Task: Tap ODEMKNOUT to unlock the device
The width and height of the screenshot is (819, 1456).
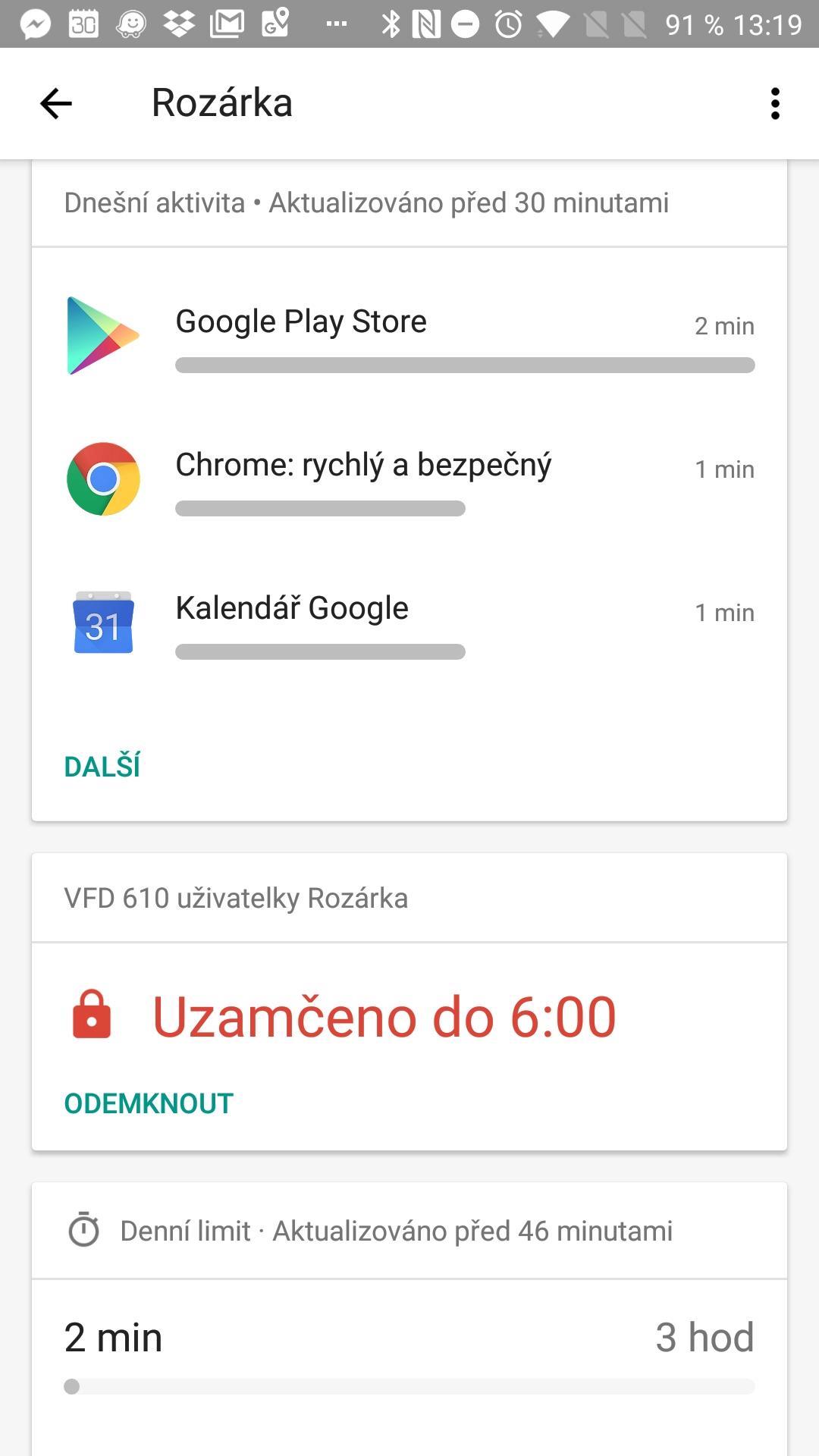Action: click(149, 1103)
